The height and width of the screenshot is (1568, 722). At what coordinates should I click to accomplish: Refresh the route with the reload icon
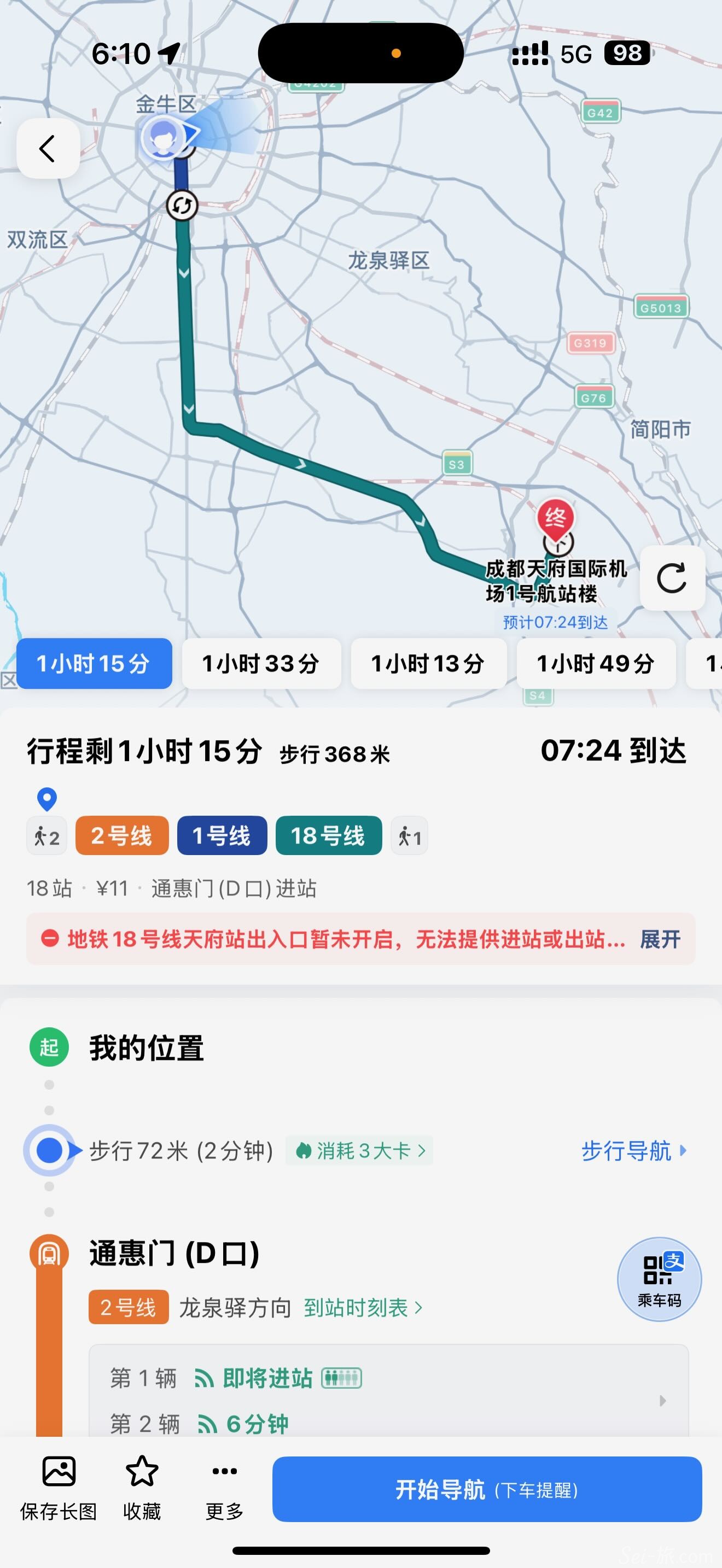pos(672,578)
